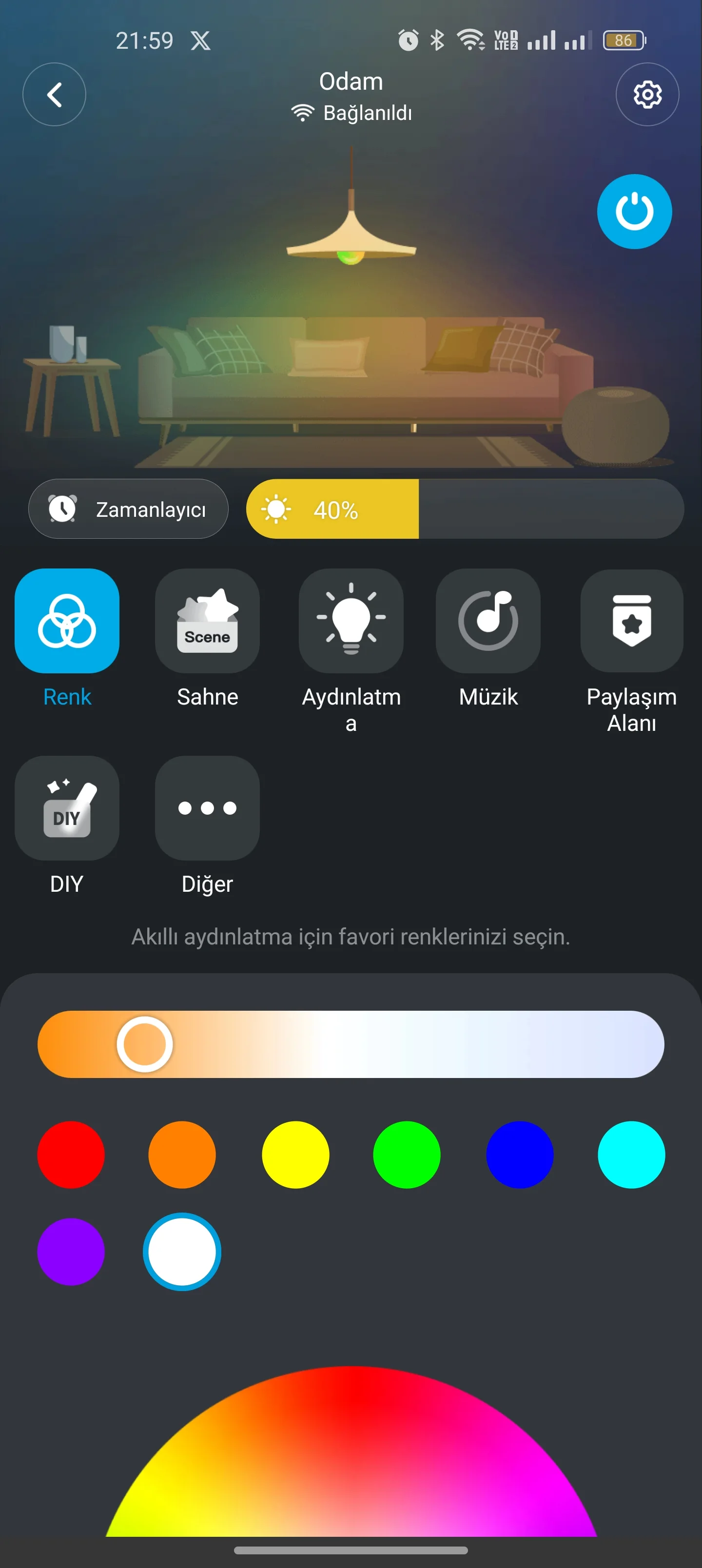Screen dimensions: 702x1568
Task: Apply the cyan color swatch
Action: [631, 1155]
